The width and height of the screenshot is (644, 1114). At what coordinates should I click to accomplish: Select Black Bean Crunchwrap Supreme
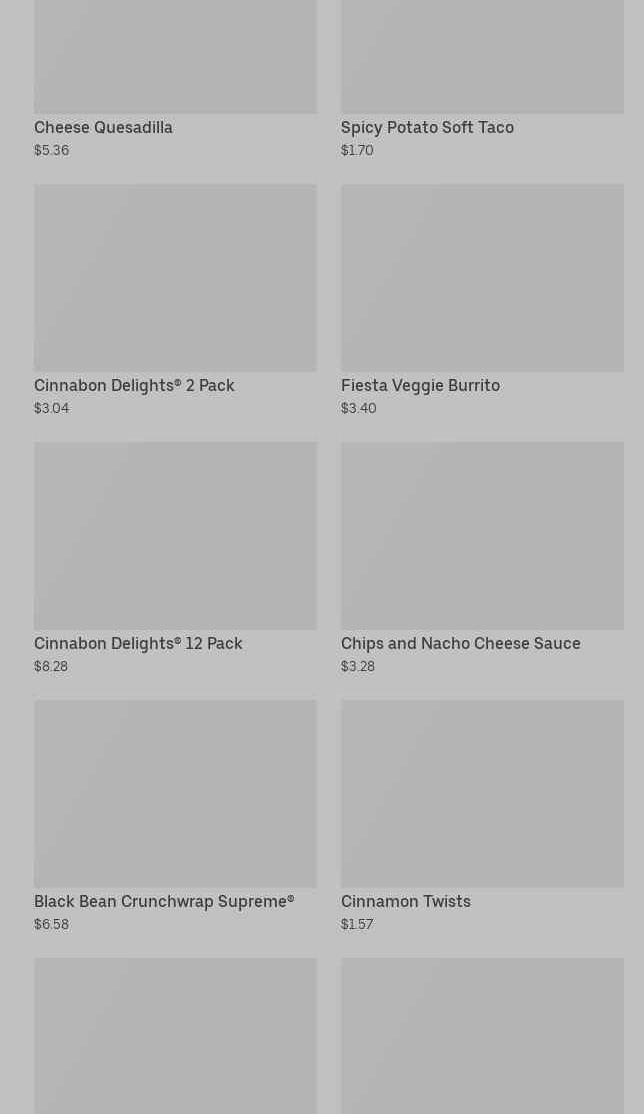164,902
